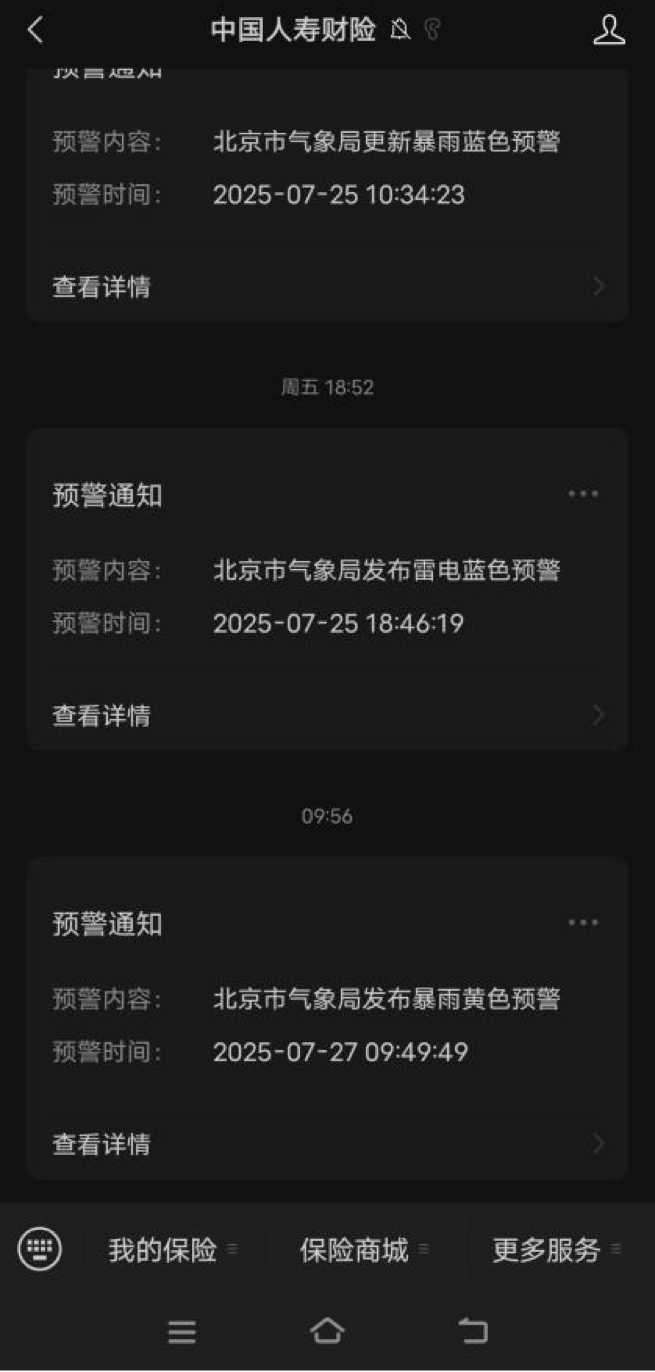This screenshot has height=1372, width=655.
Task: Switch to keyboard input mode
Action: (x=40, y=1249)
